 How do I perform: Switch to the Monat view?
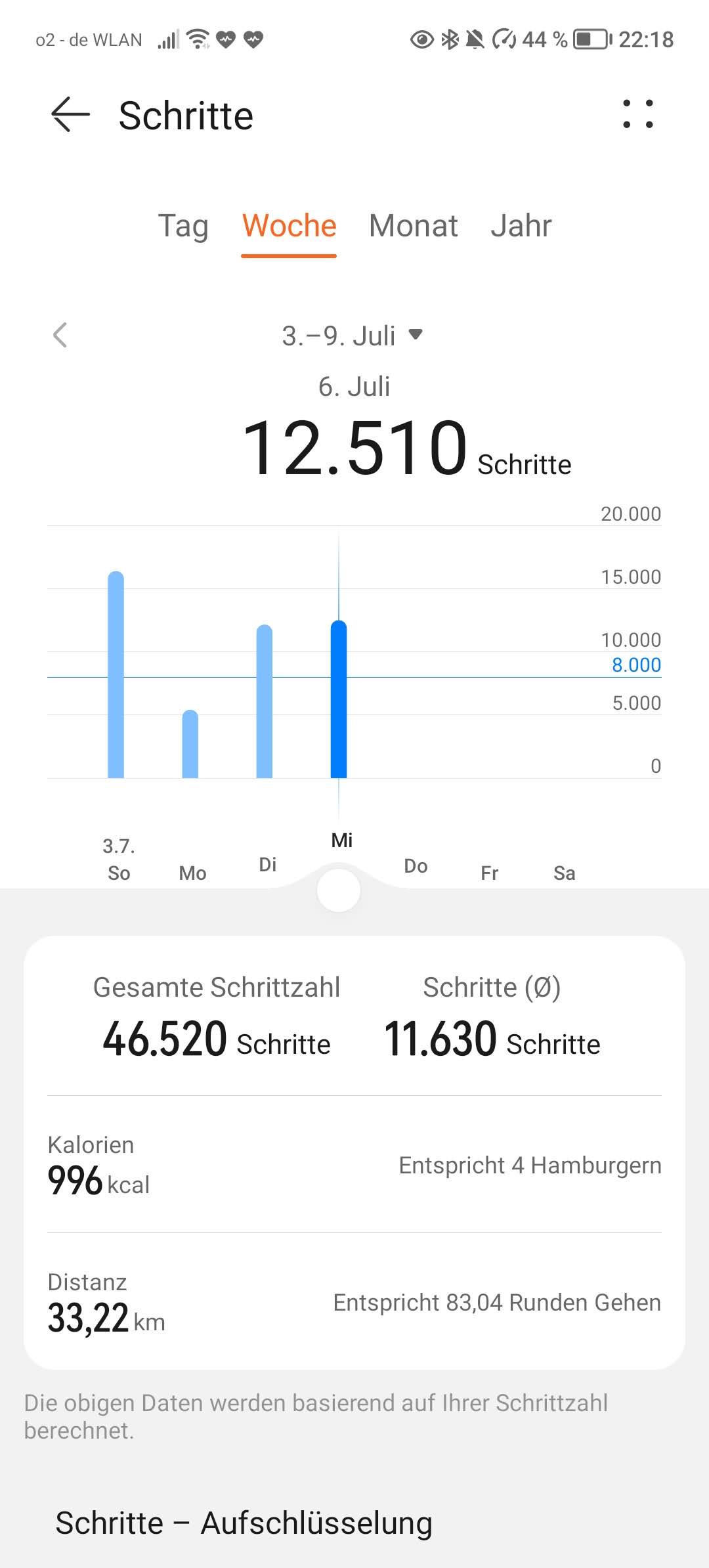(413, 226)
